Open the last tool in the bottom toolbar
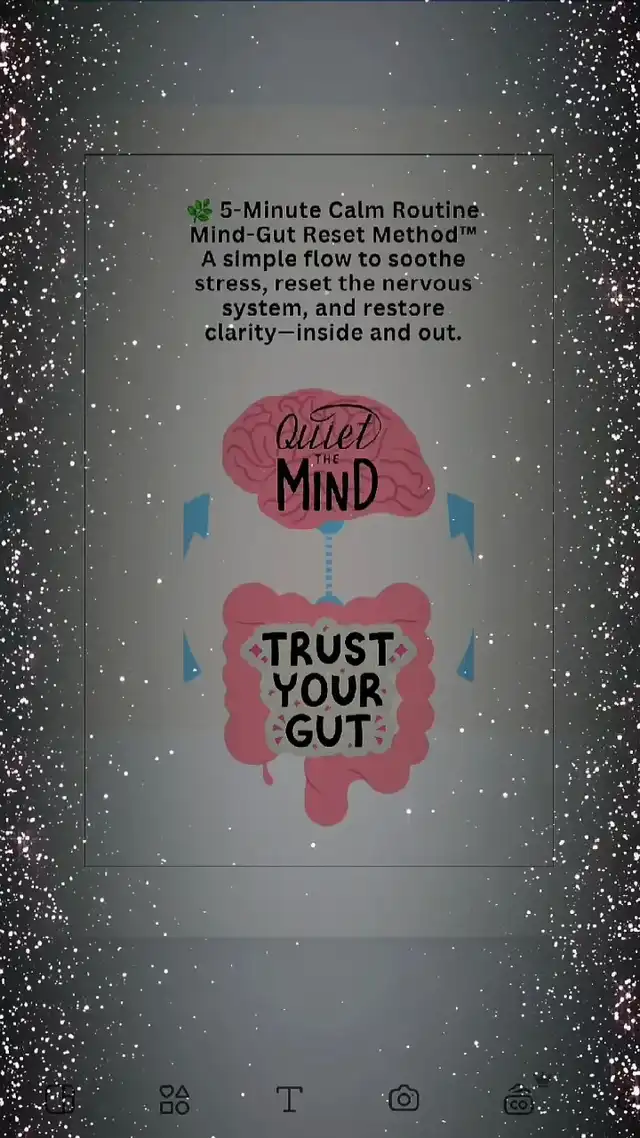 point(519,1100)
